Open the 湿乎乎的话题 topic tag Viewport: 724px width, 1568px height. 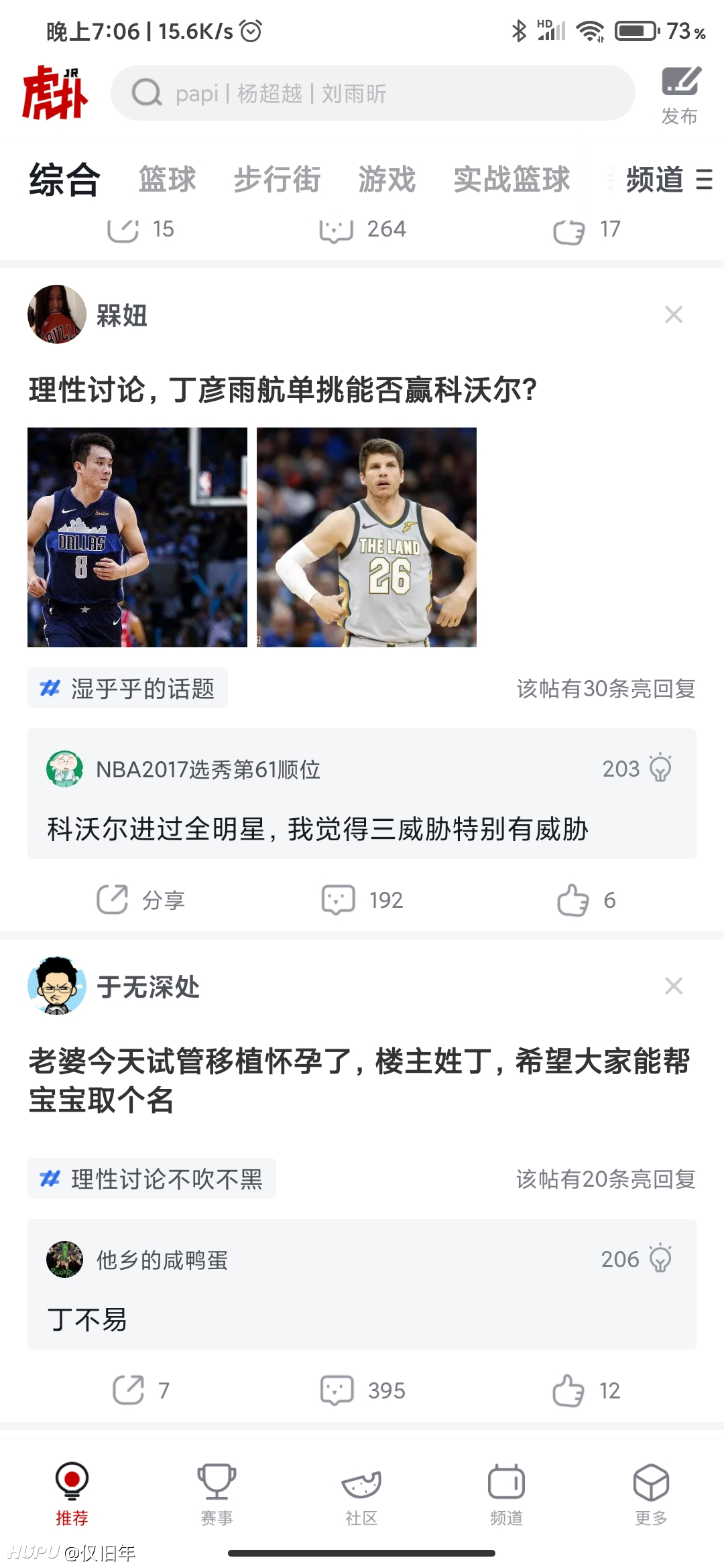click(x=127, y=688)
